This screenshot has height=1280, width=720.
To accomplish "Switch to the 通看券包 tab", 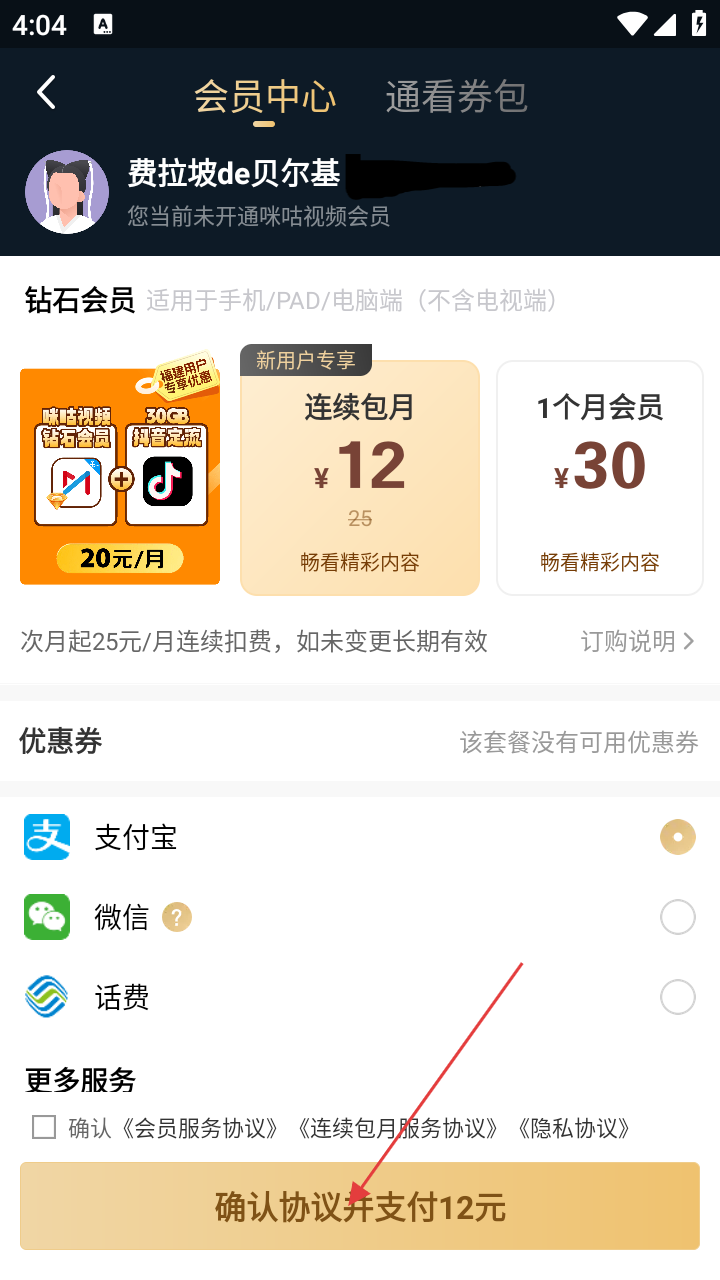I will click(456, 97).
